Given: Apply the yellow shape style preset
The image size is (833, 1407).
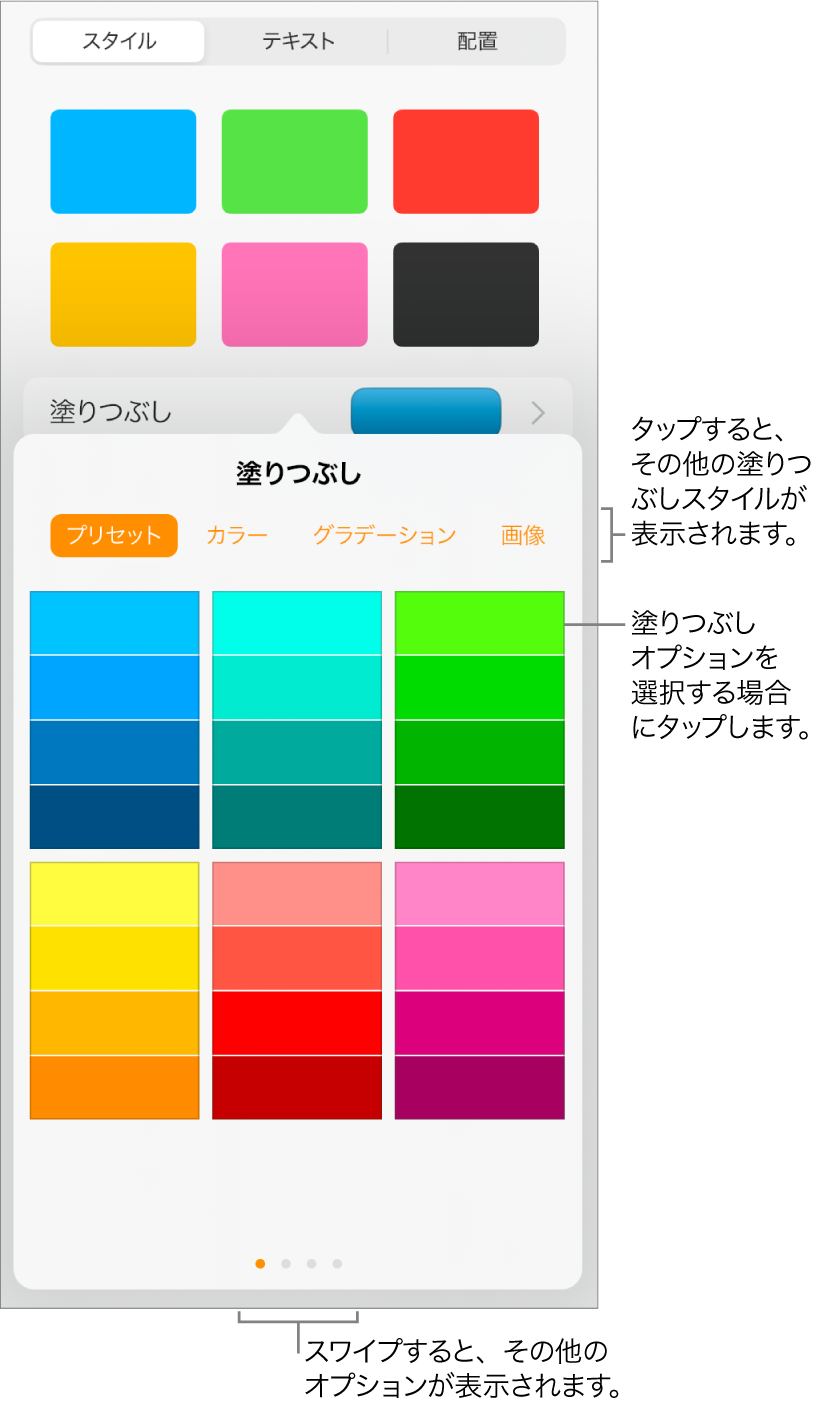Looking at the screenshot, I should tap(123, 294).
